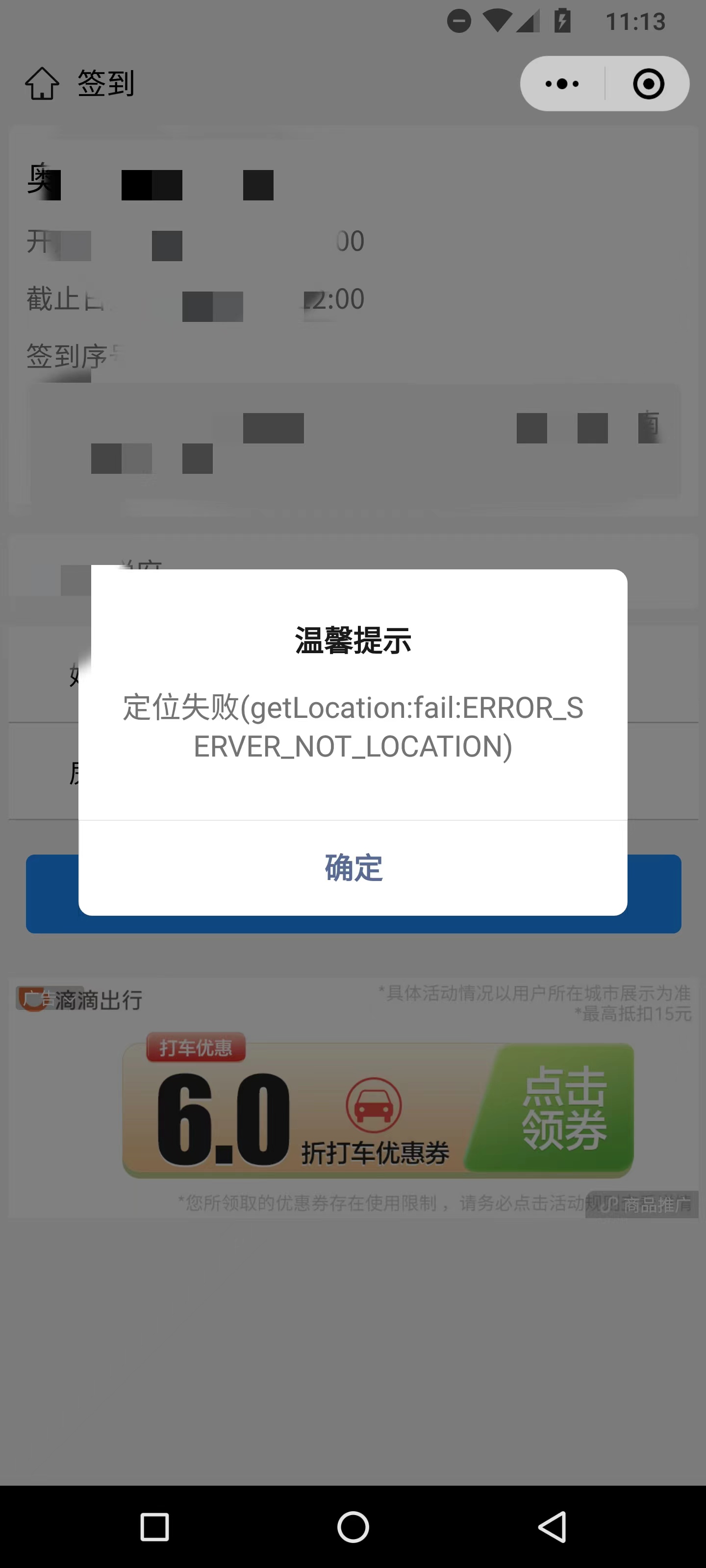706x1568 pixels.
Task: Tap the 温馨提示 dialog title
Action: [353, 640]
